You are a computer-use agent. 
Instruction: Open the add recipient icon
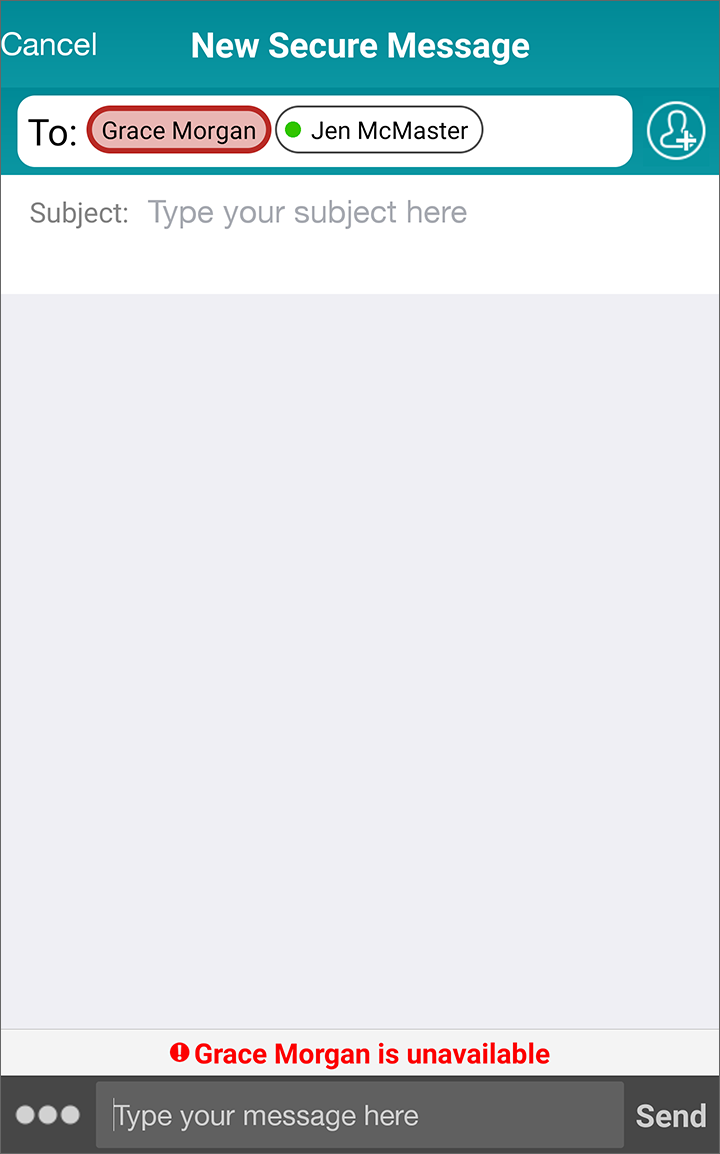(x=677, y=131)
